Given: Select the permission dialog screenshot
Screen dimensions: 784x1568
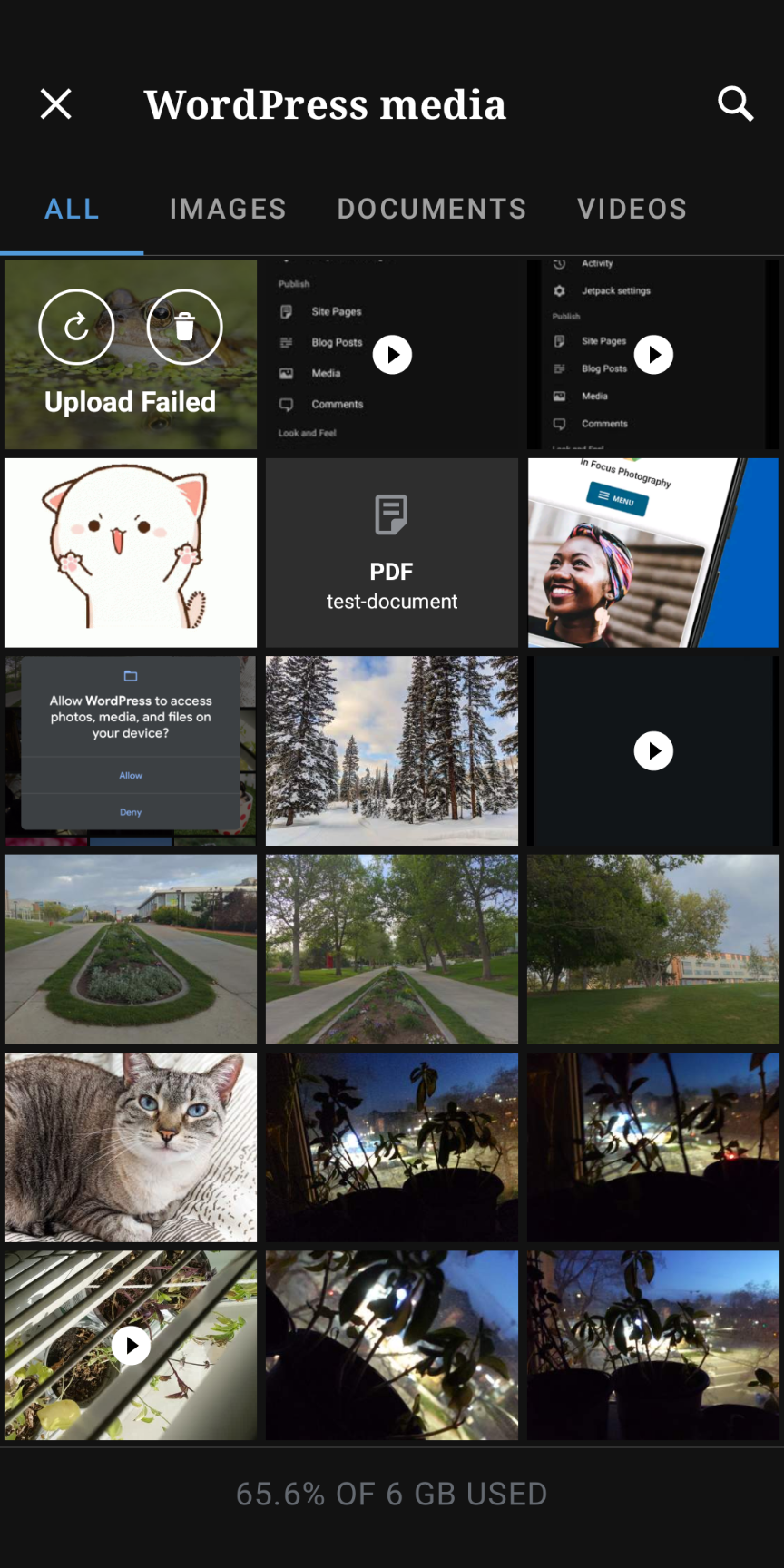Looking at the screenshot, I should pos(130,750).
